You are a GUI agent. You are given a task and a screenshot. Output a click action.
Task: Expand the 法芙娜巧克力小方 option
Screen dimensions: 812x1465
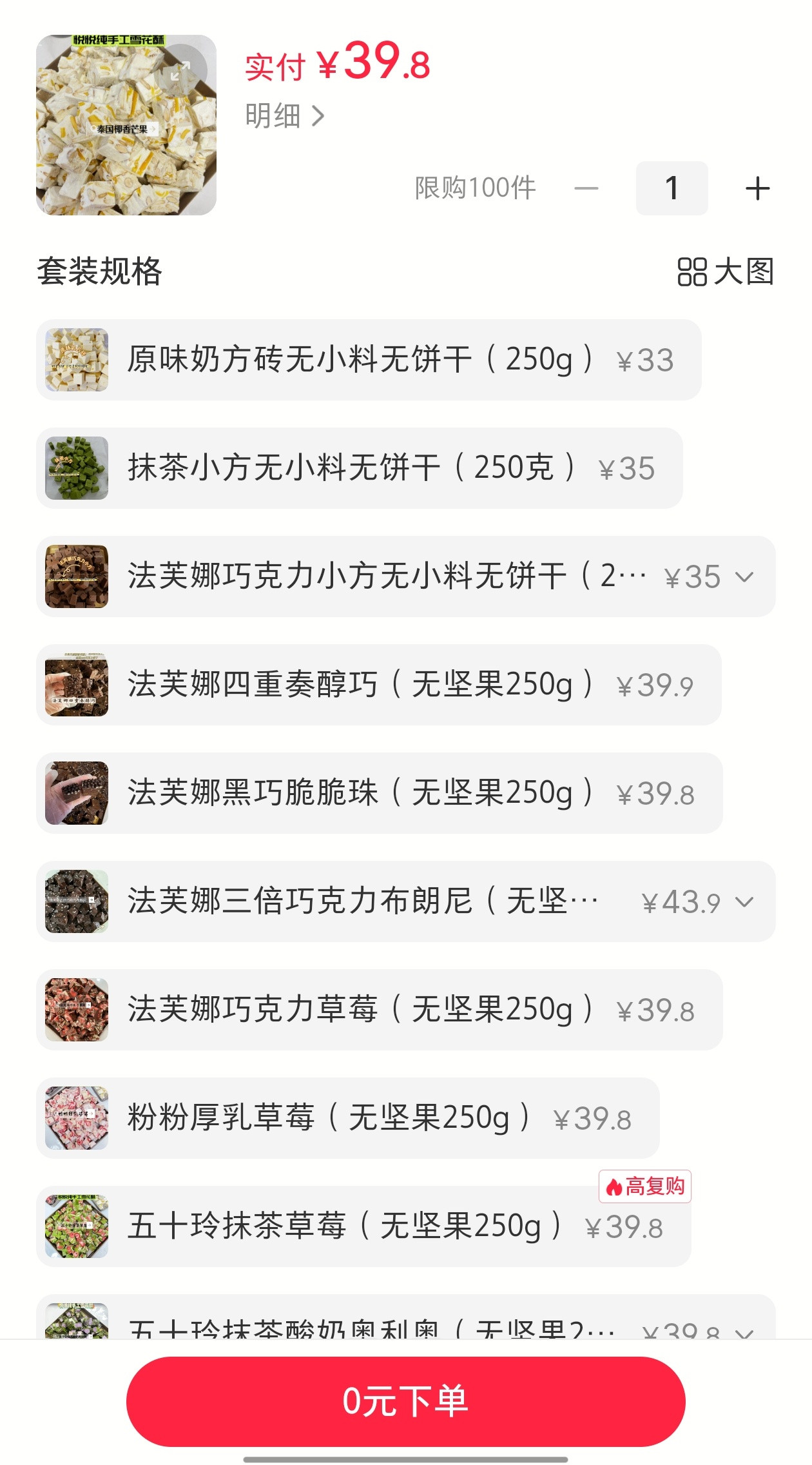[x=744, y=576]
